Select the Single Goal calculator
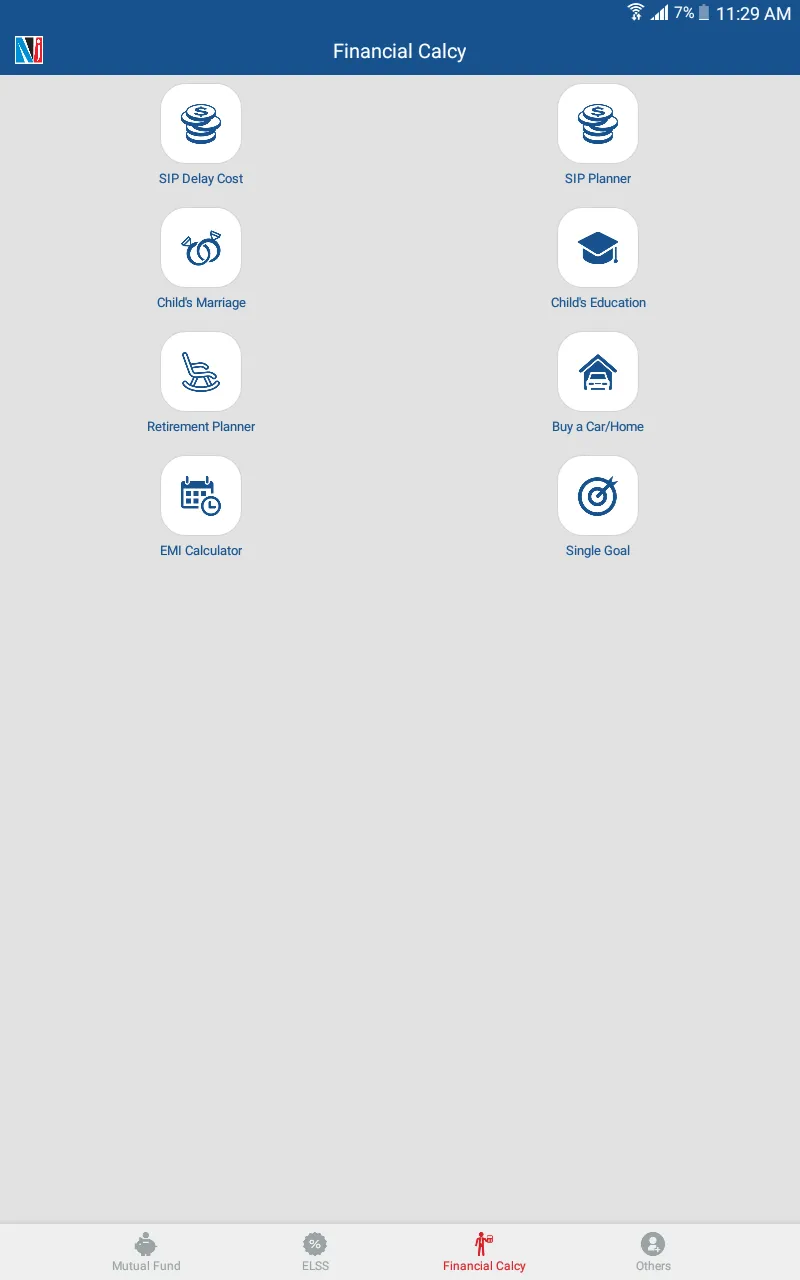The image size is (800, 1280). click(598, 495)
